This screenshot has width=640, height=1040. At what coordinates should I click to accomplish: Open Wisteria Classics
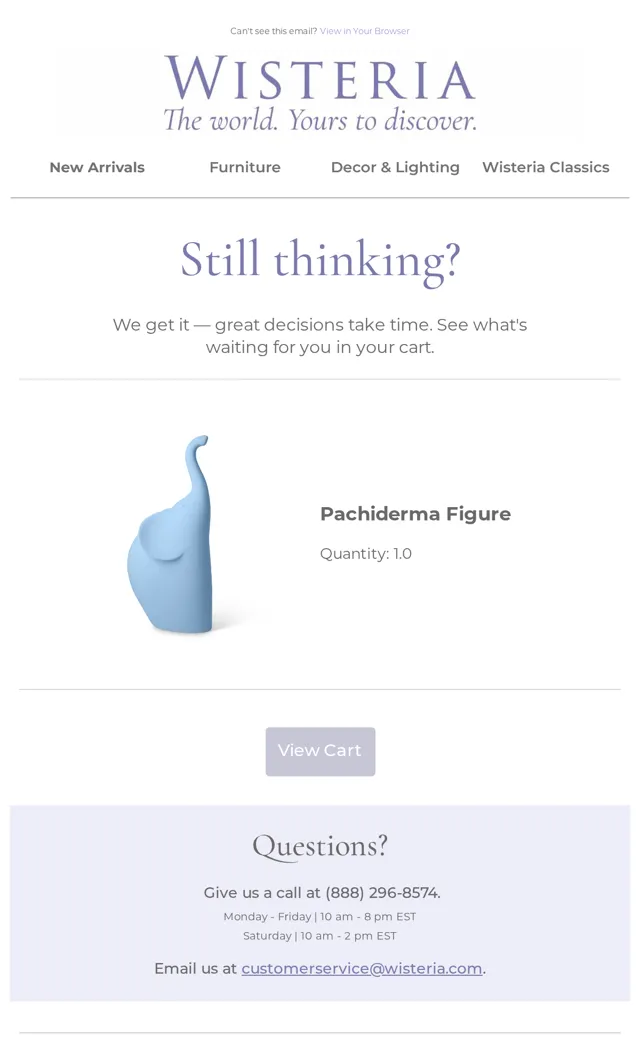pyautogui.click(x=545, y=167)
